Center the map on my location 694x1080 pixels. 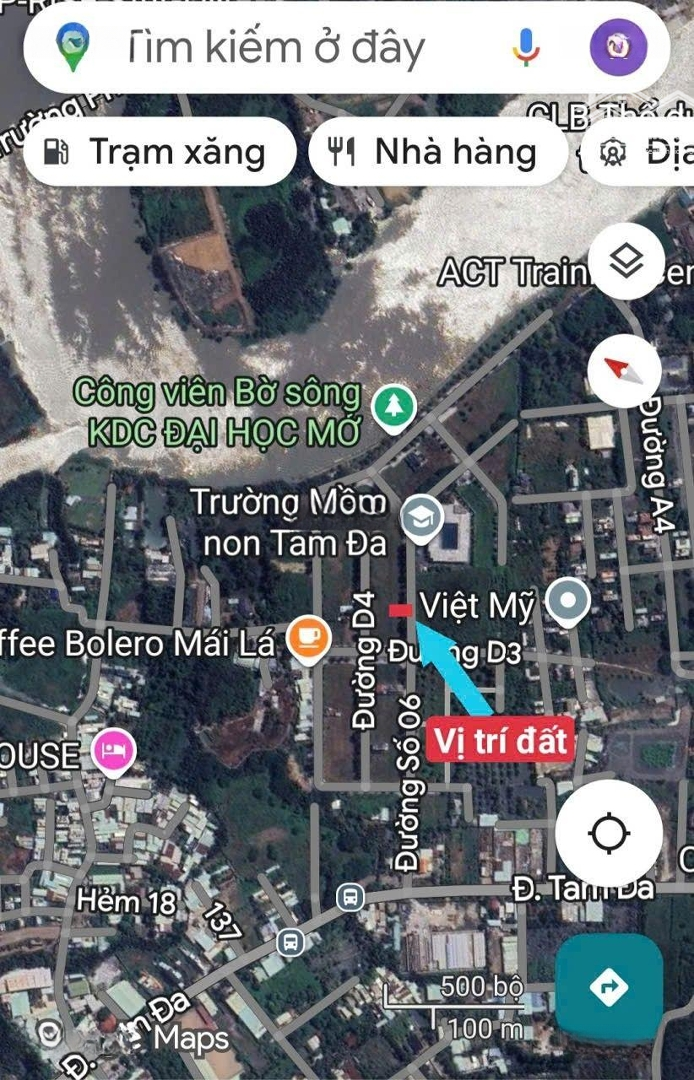point(609,833)
